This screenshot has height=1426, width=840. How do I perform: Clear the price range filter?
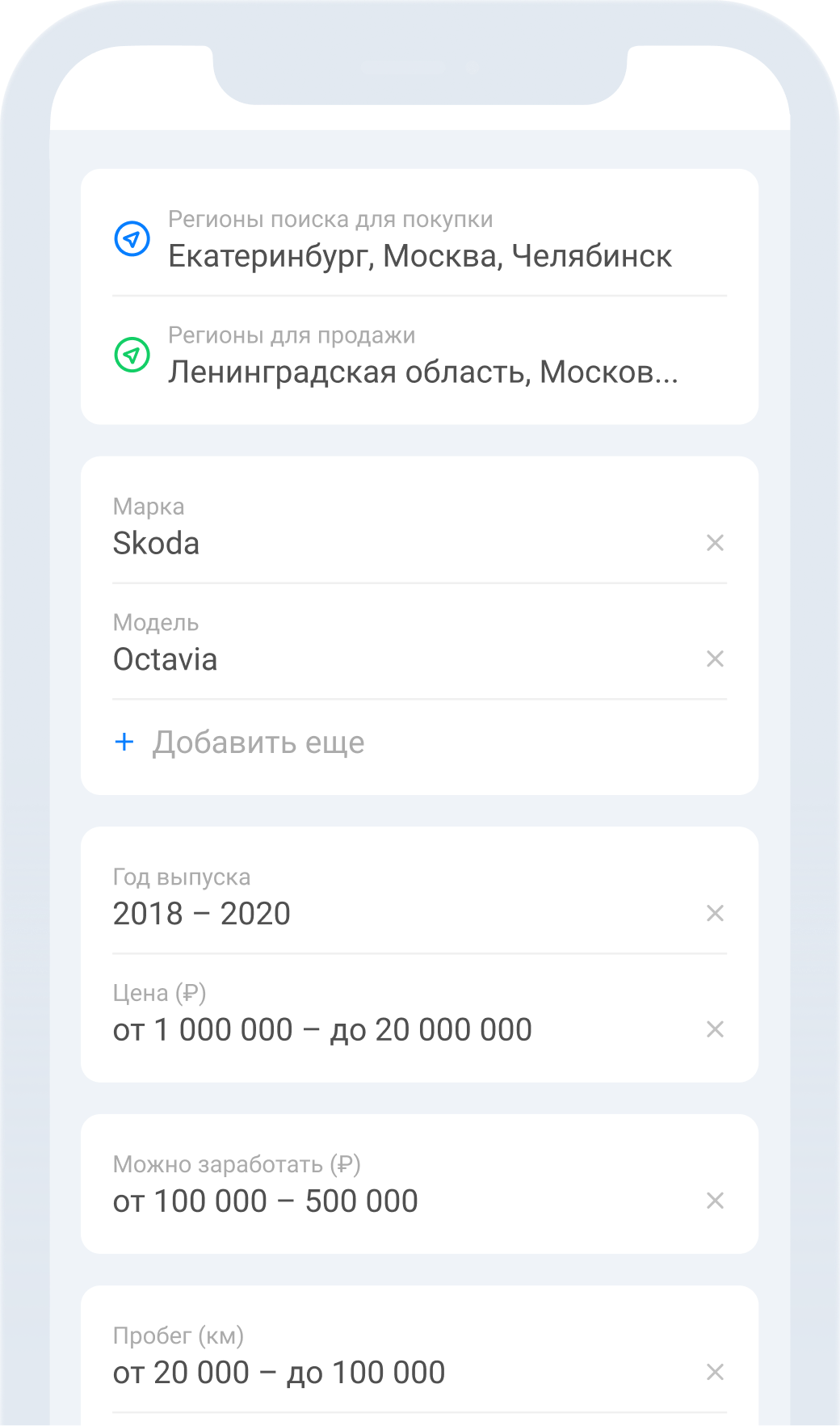coord(714,1028)
